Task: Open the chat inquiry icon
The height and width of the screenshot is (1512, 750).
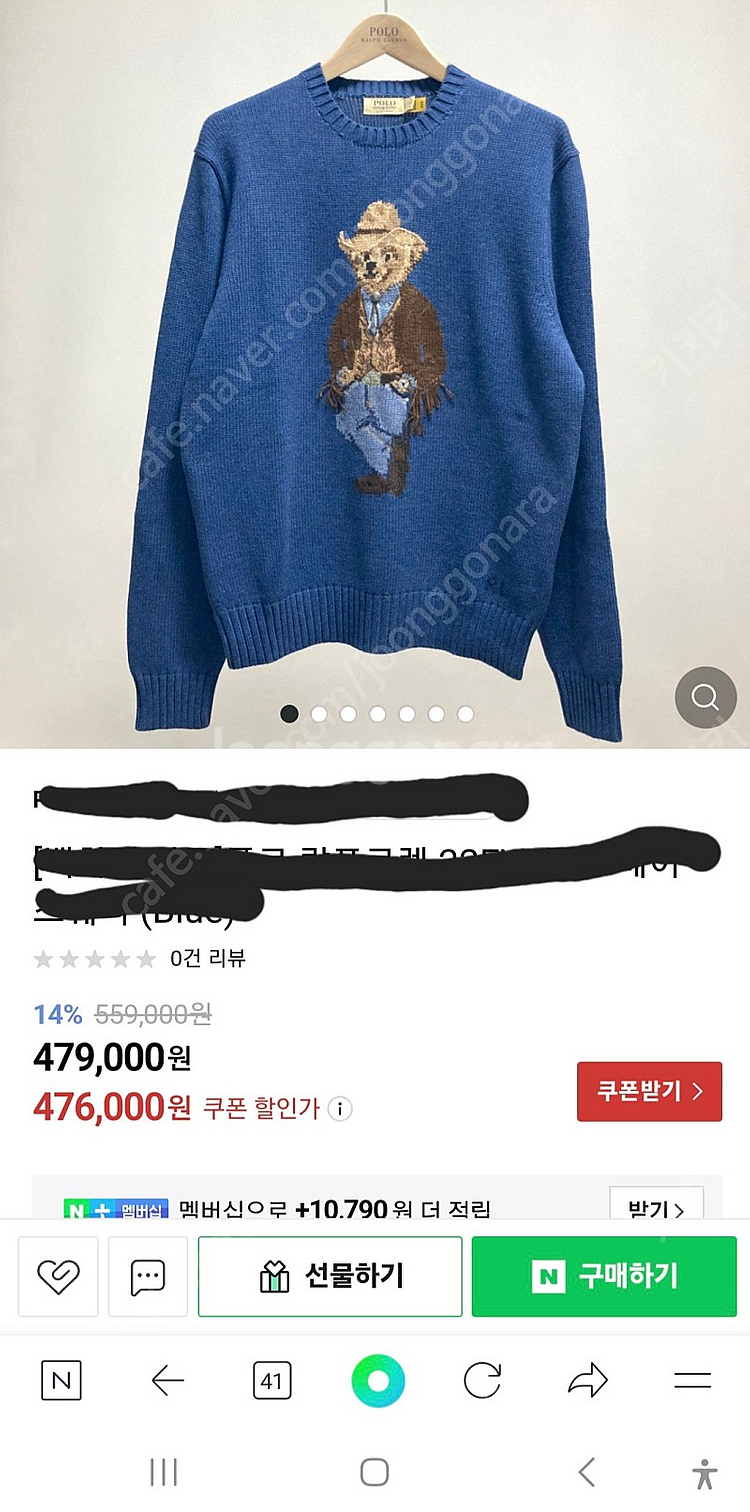Action: [x=148, y=1276]
